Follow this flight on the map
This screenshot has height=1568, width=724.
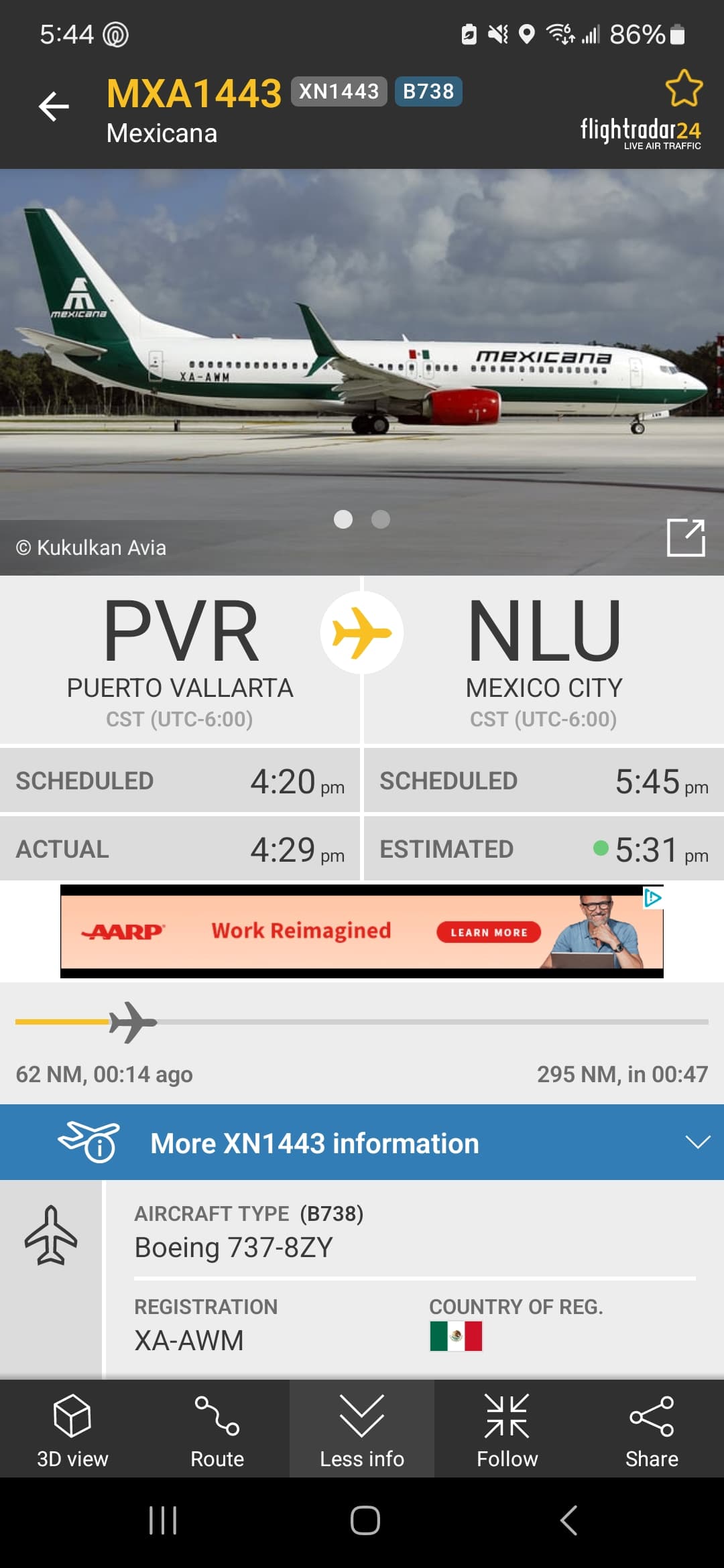tap(507, 1429)
